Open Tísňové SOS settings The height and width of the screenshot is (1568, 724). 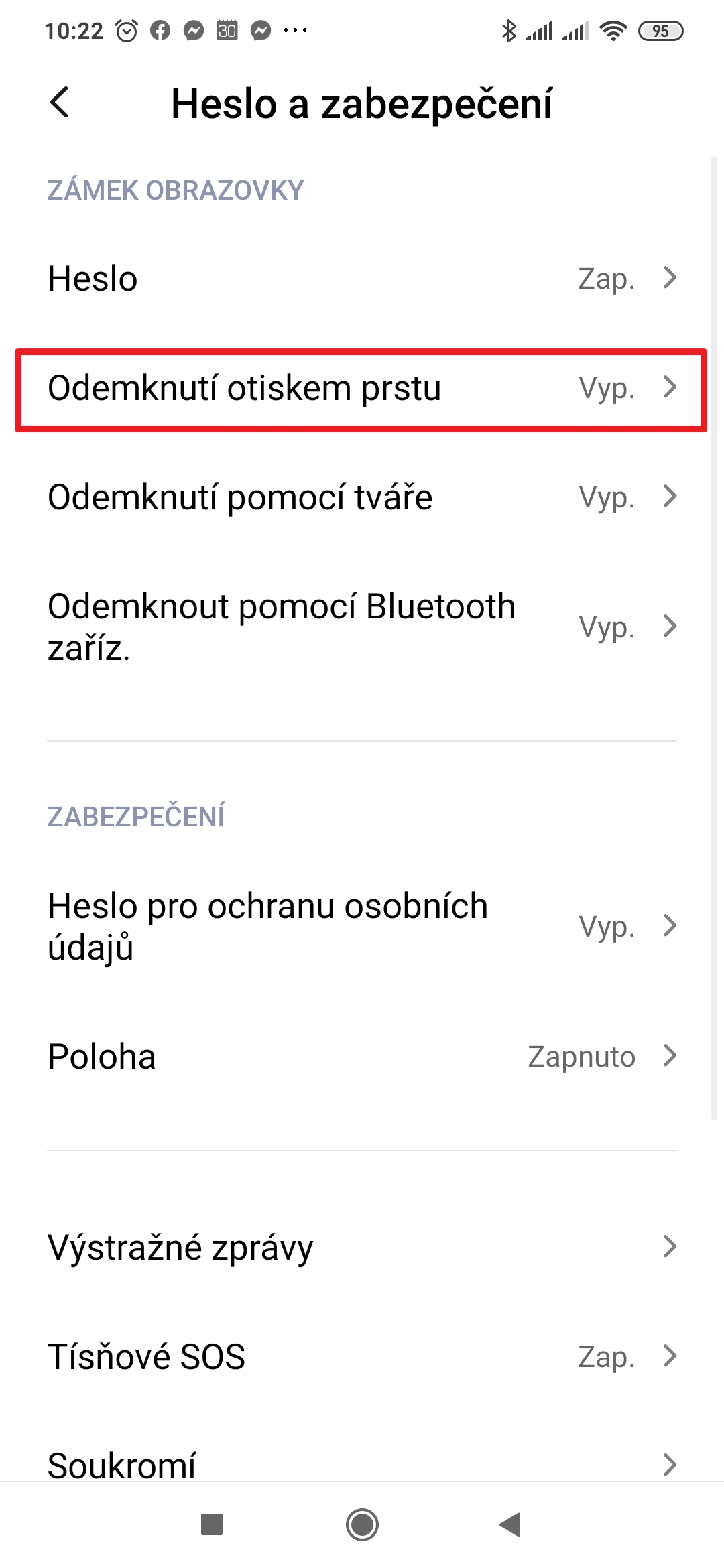pos(362,1356)
